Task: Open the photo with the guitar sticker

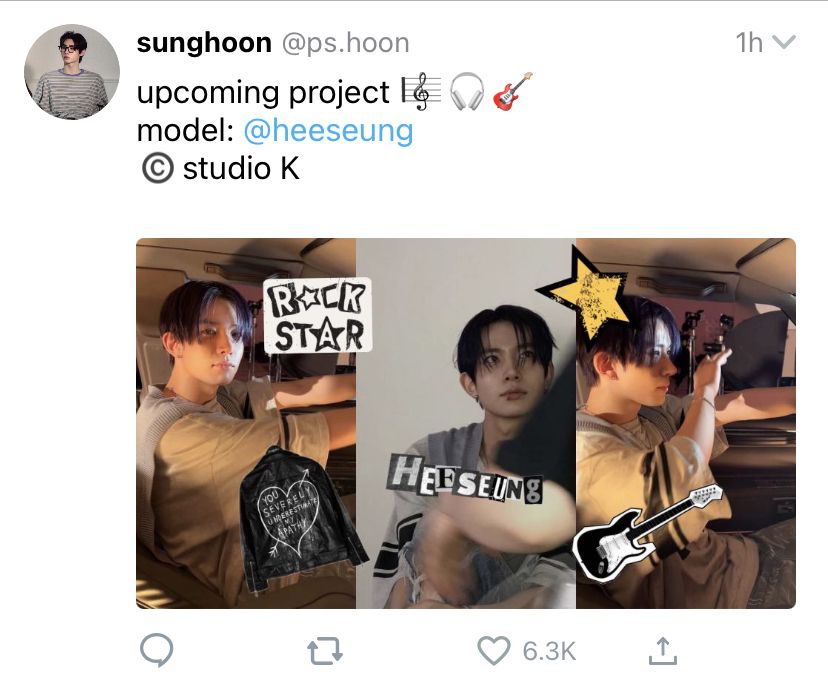Action: coord(686,423)
